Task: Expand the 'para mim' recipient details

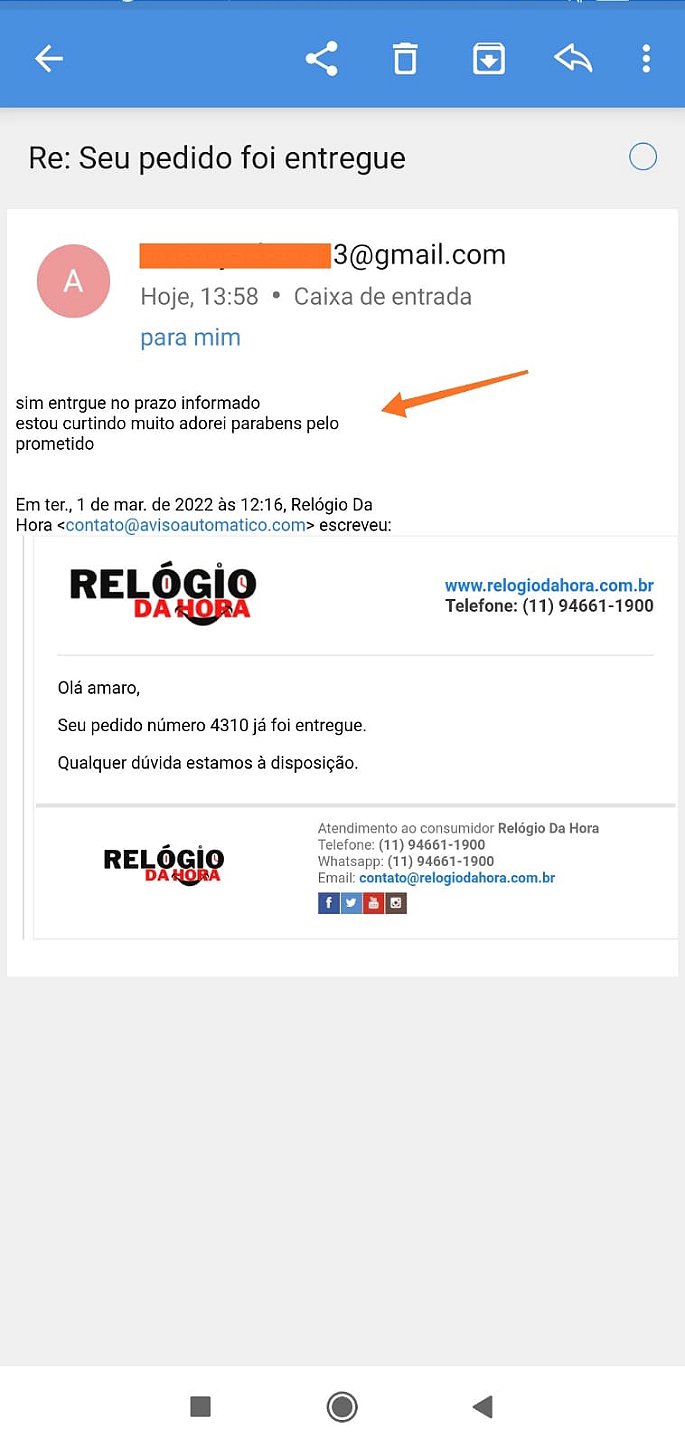Action: click(x=190, y=337)
